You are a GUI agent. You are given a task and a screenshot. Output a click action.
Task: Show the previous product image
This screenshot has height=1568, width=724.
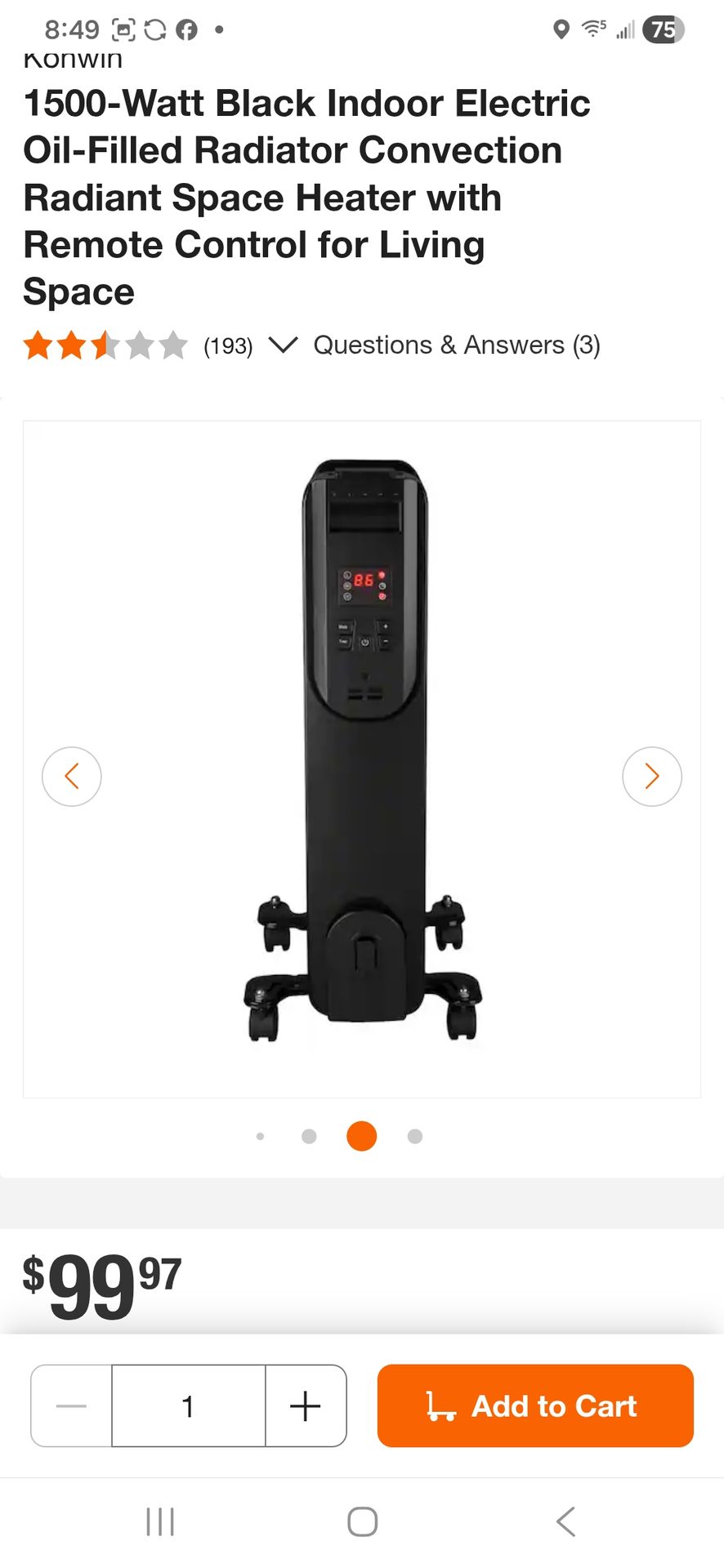(72, 776)
